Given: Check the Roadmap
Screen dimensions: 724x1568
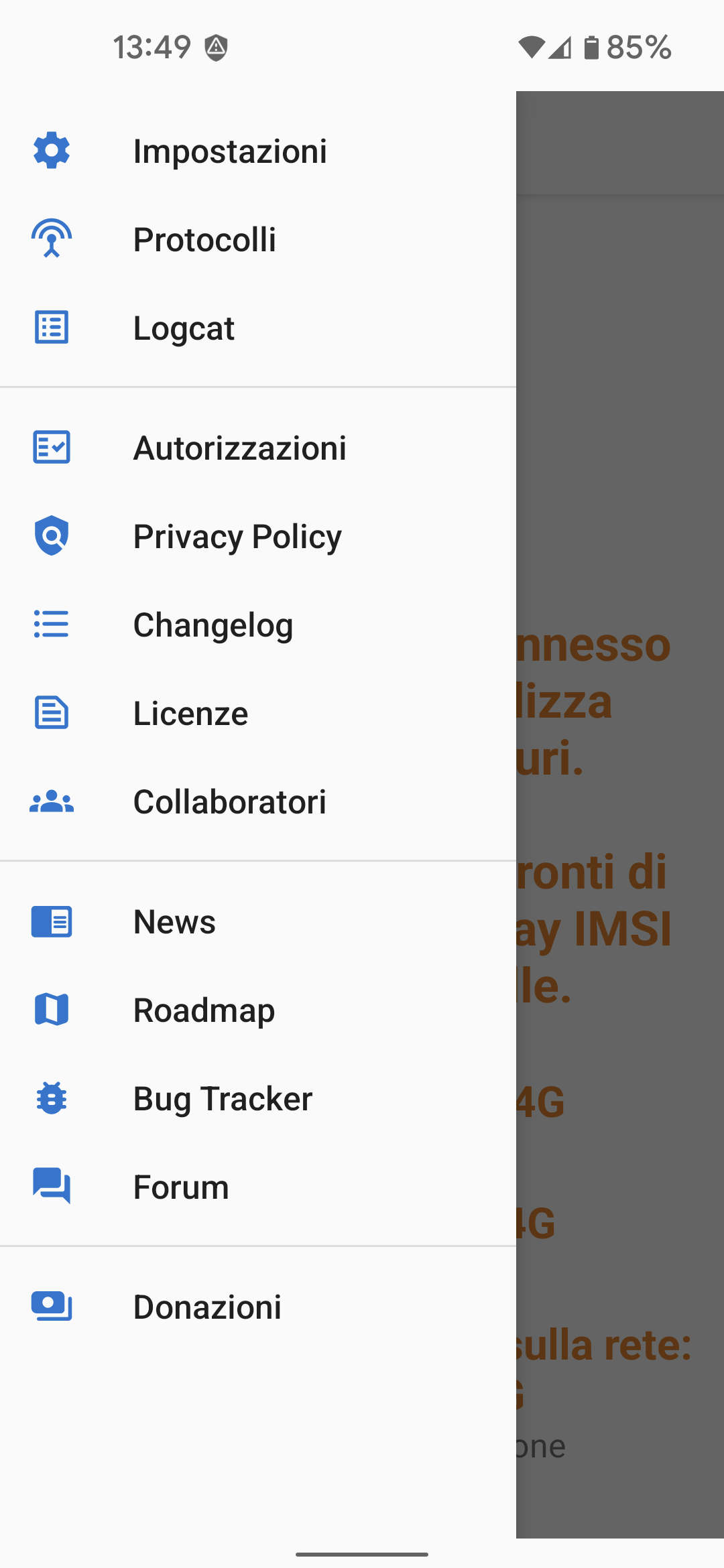Looking at the screenshot, I should pyautogui.click(x=258, y=1010).
